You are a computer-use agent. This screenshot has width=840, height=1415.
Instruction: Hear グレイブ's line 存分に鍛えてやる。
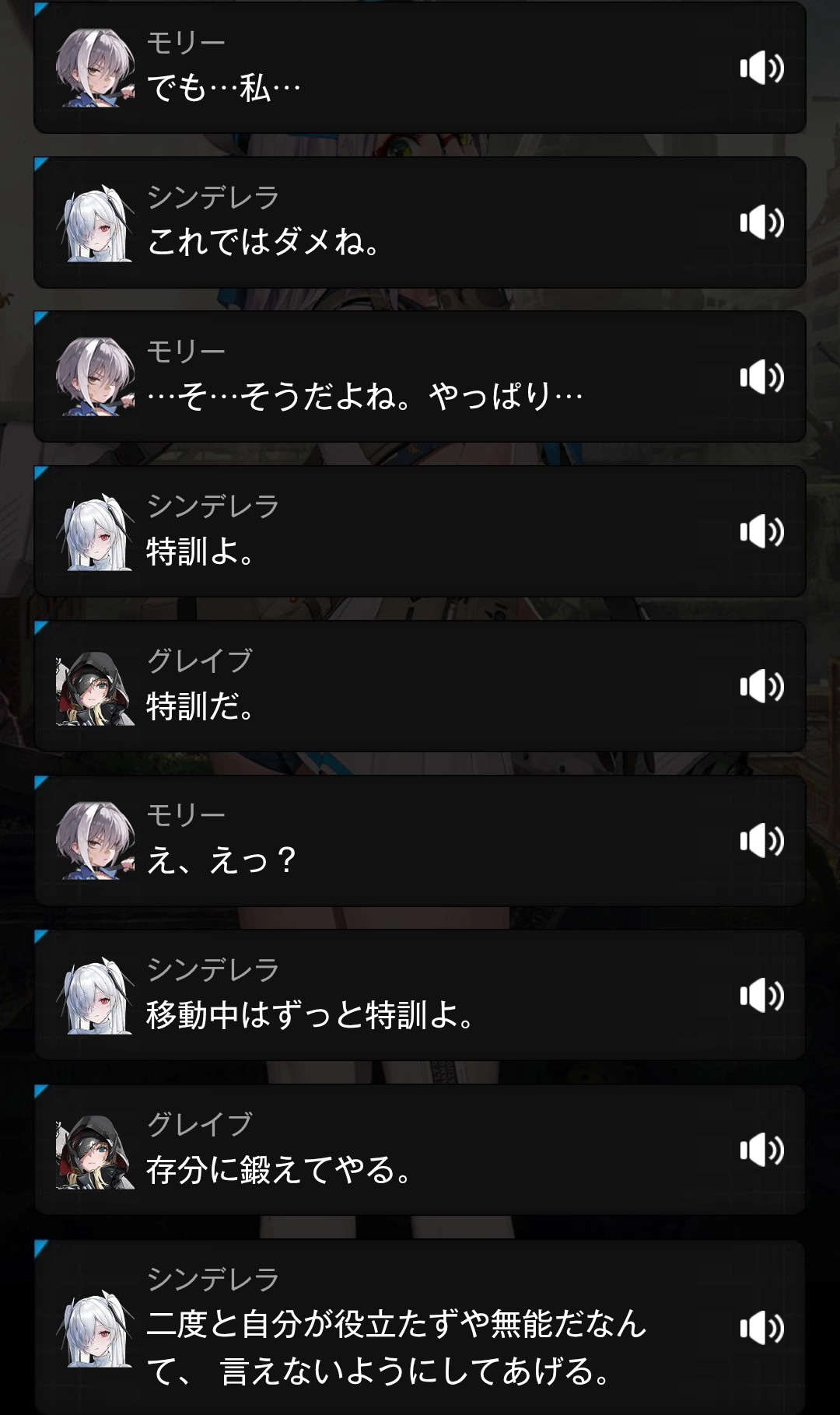pyautogui.click(x=761, y=1150)
